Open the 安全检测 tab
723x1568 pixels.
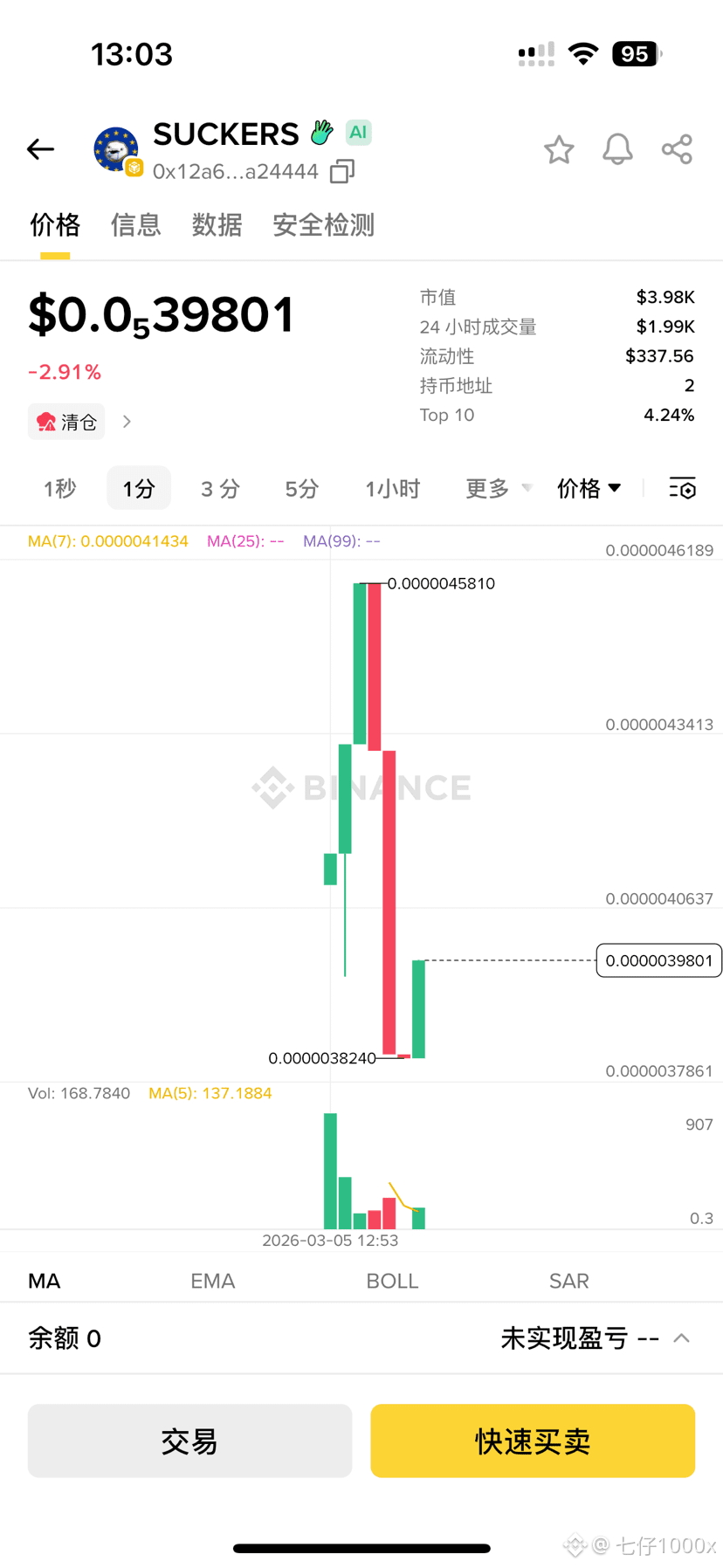[323, 225]
